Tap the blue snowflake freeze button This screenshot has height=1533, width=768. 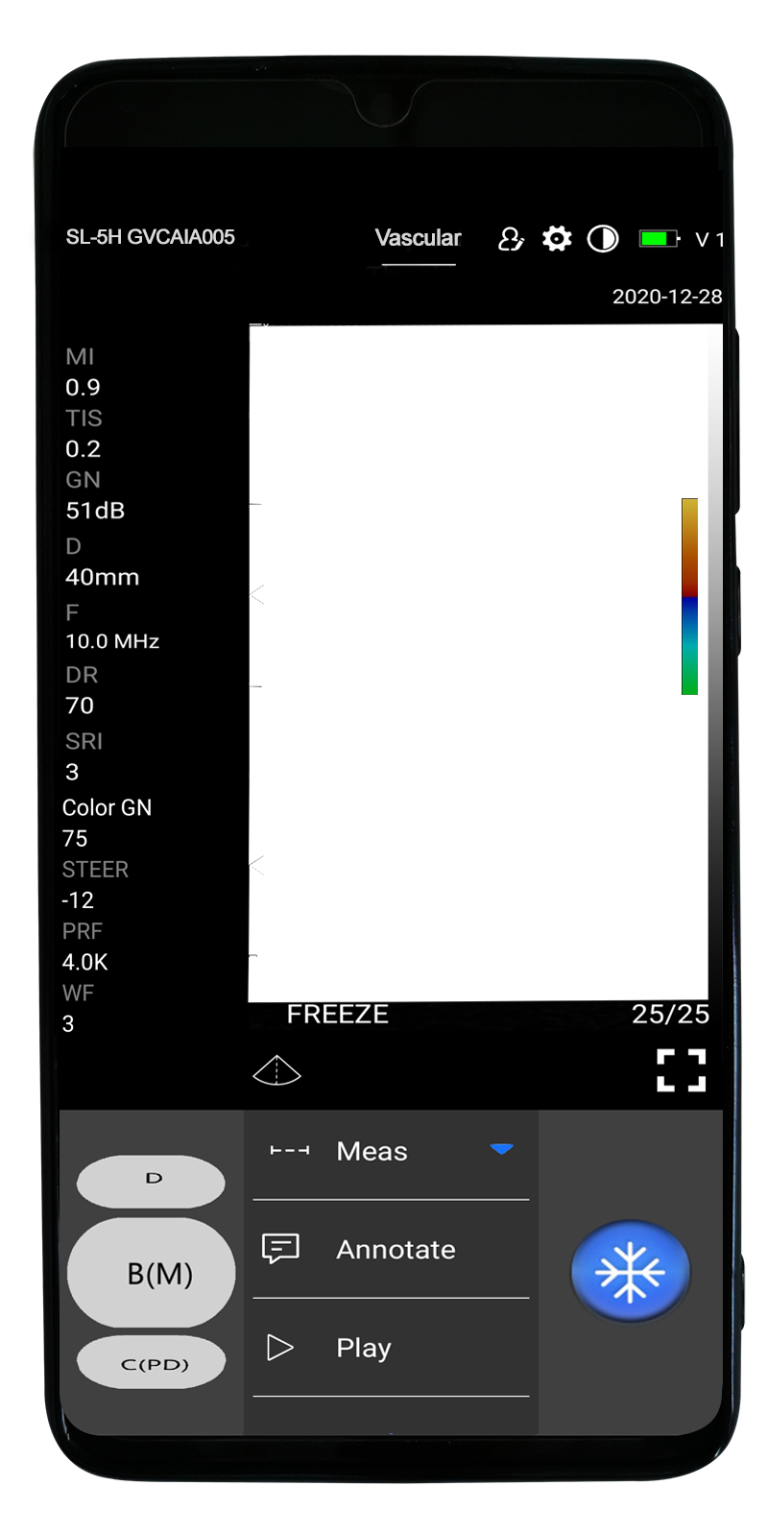630,1272
